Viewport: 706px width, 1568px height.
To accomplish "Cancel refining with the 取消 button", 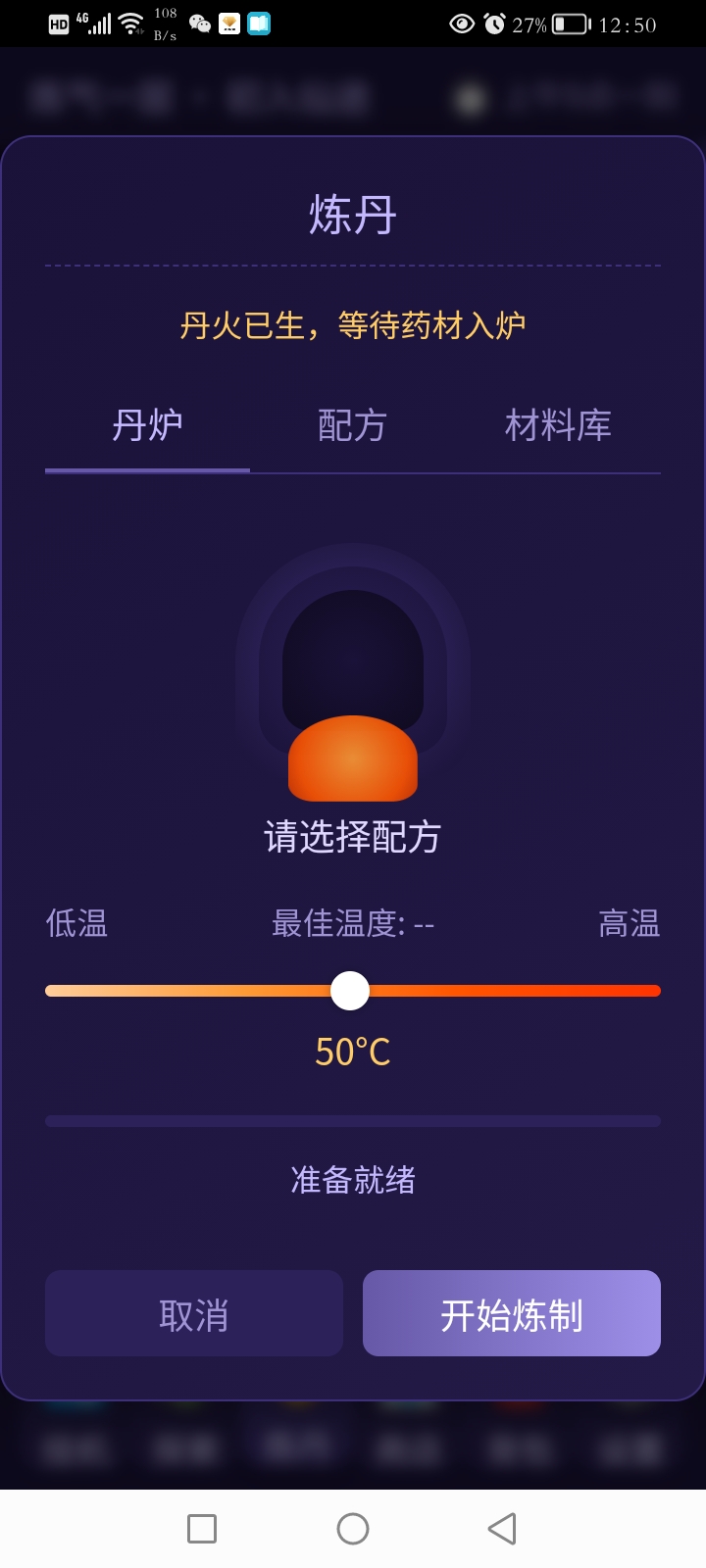I will [193, 1313].
